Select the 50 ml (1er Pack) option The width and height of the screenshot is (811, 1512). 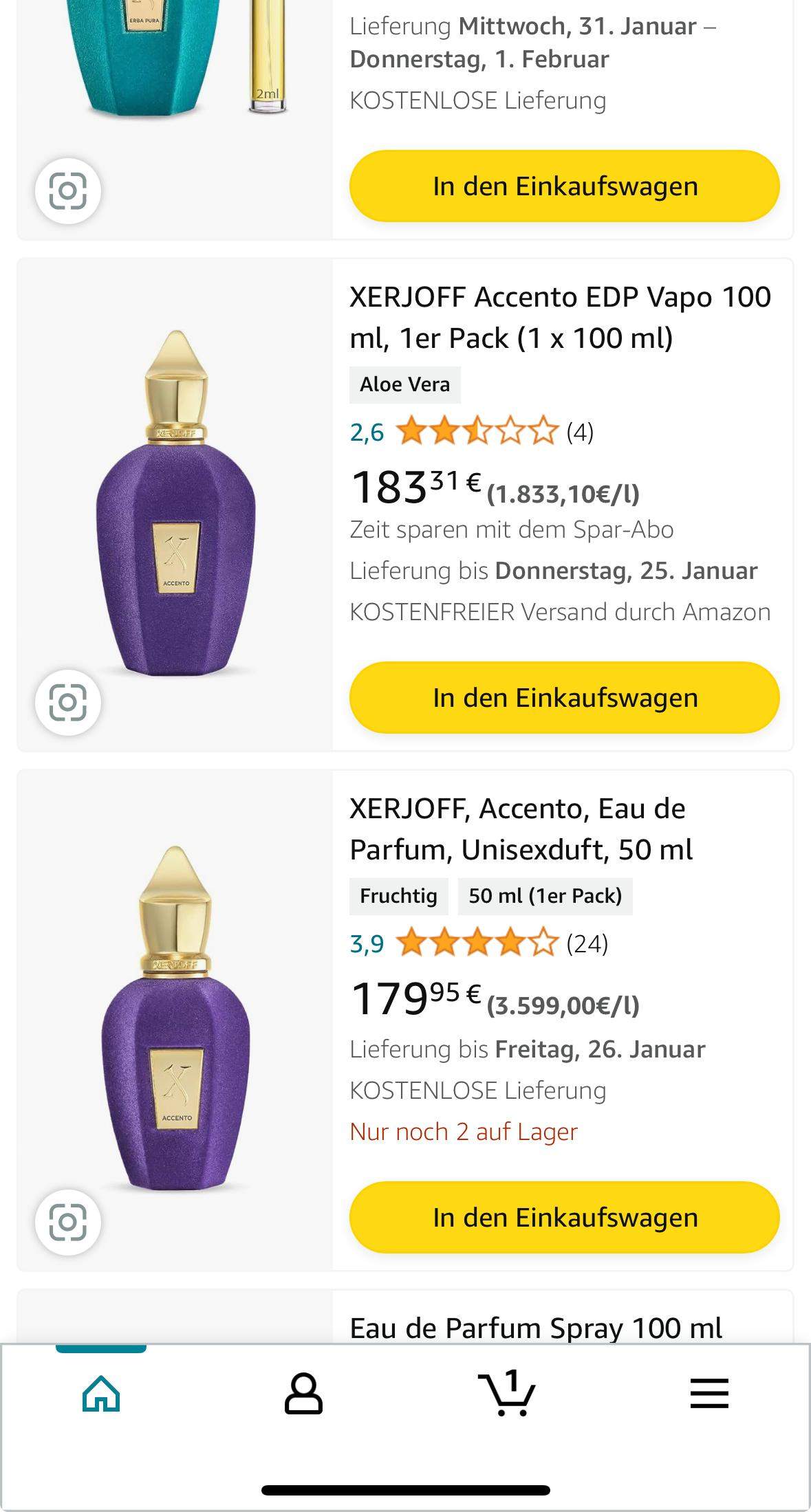point(546,896)
